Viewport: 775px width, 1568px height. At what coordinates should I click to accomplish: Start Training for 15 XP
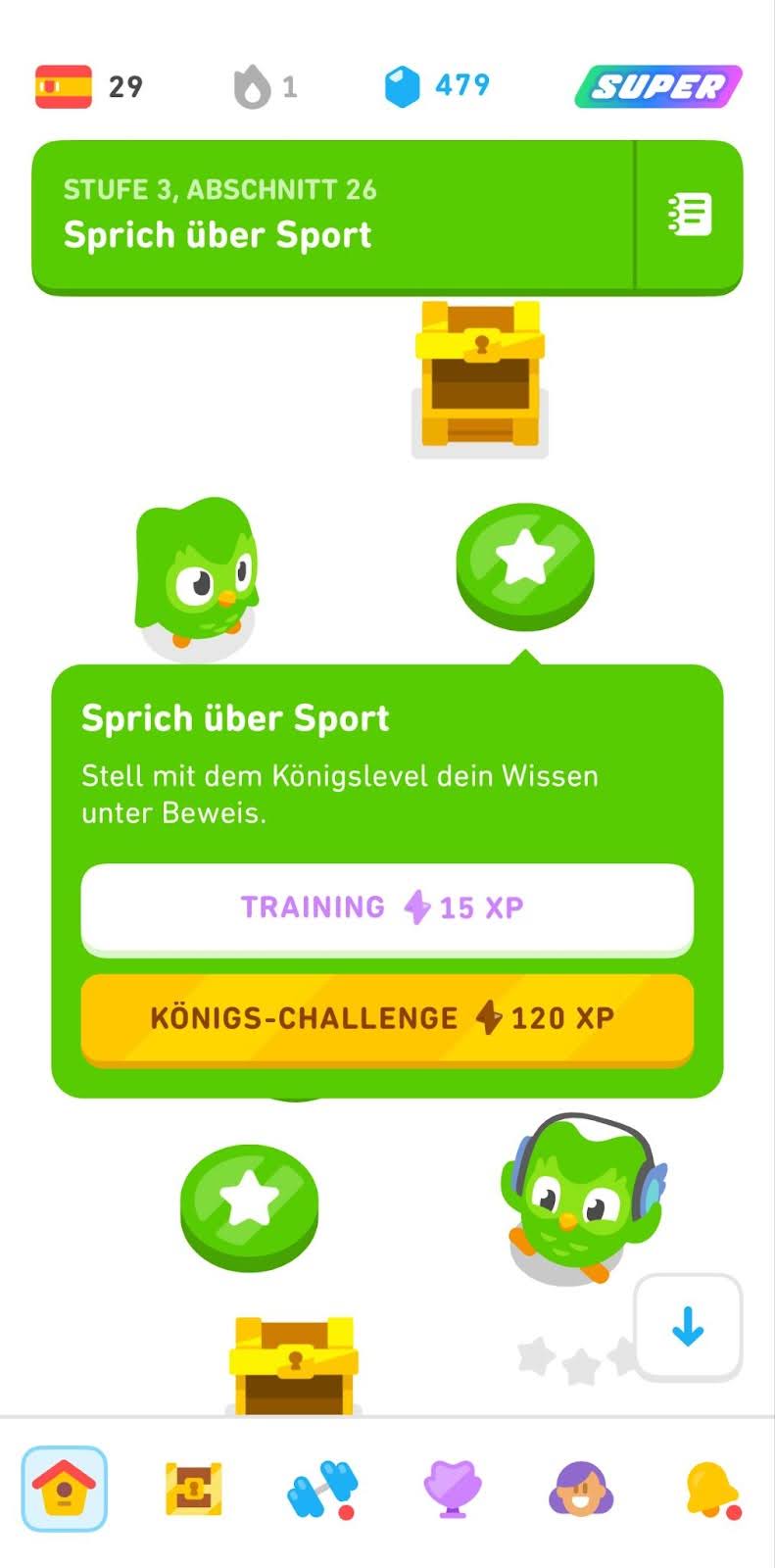pos(387,907)
